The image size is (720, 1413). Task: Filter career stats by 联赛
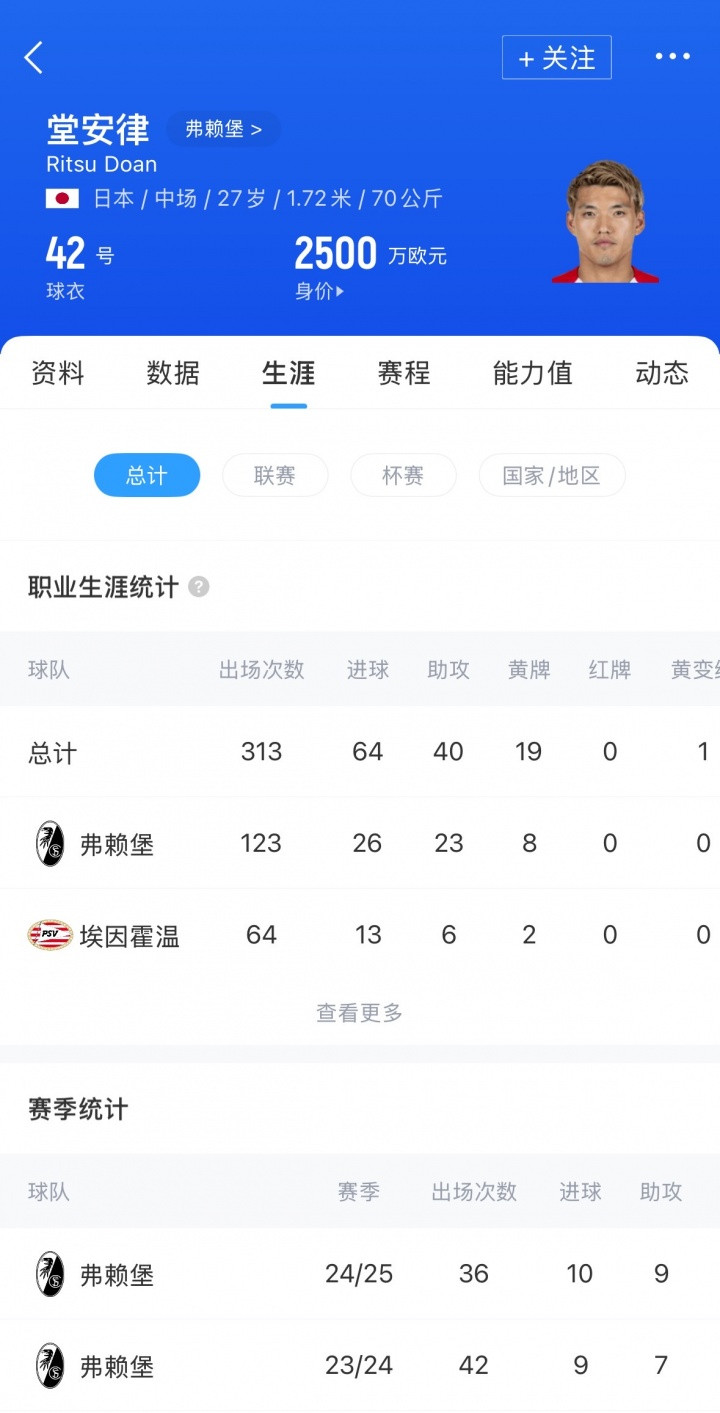pos(275,475)
